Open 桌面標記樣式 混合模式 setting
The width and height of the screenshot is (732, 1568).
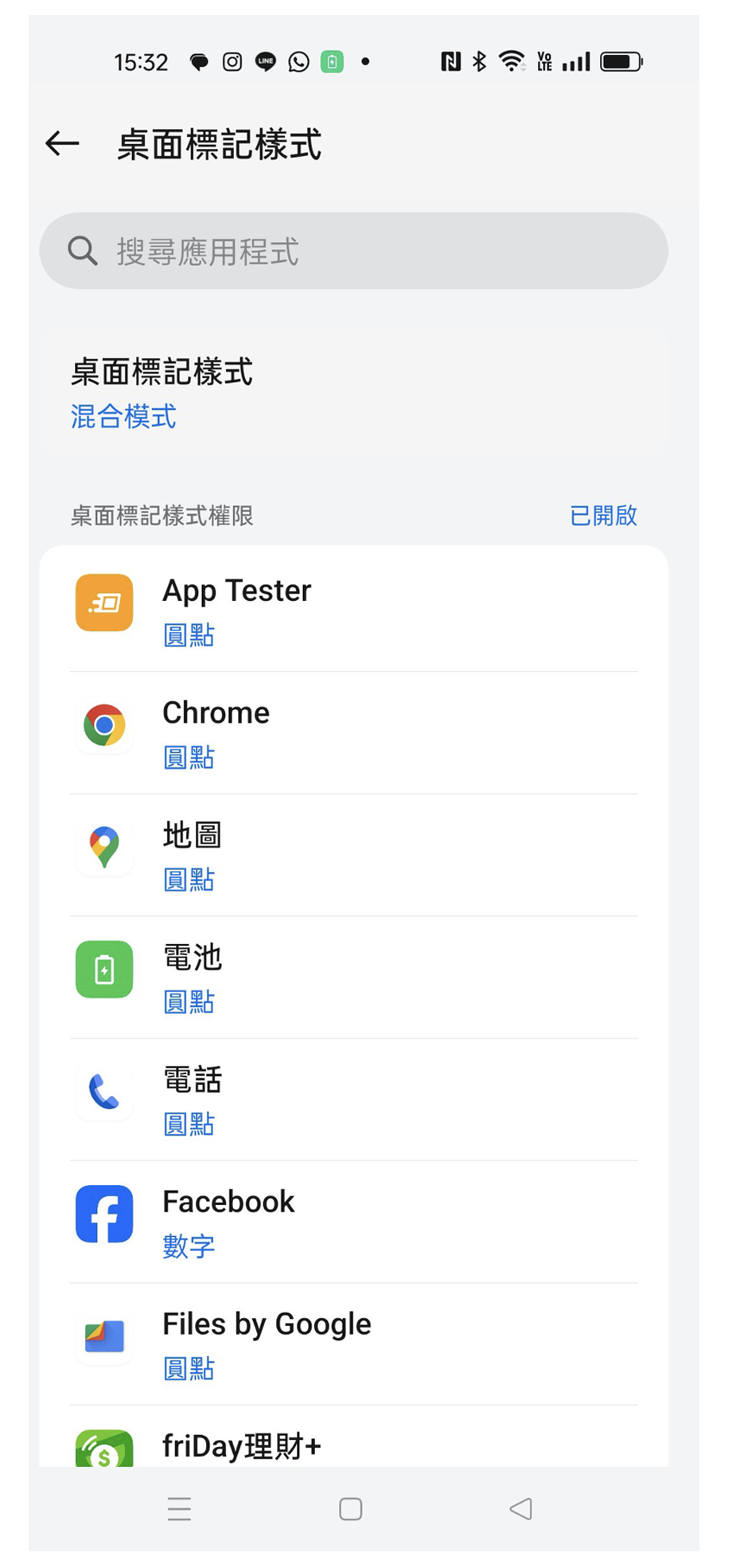click(x=353, y=393)
